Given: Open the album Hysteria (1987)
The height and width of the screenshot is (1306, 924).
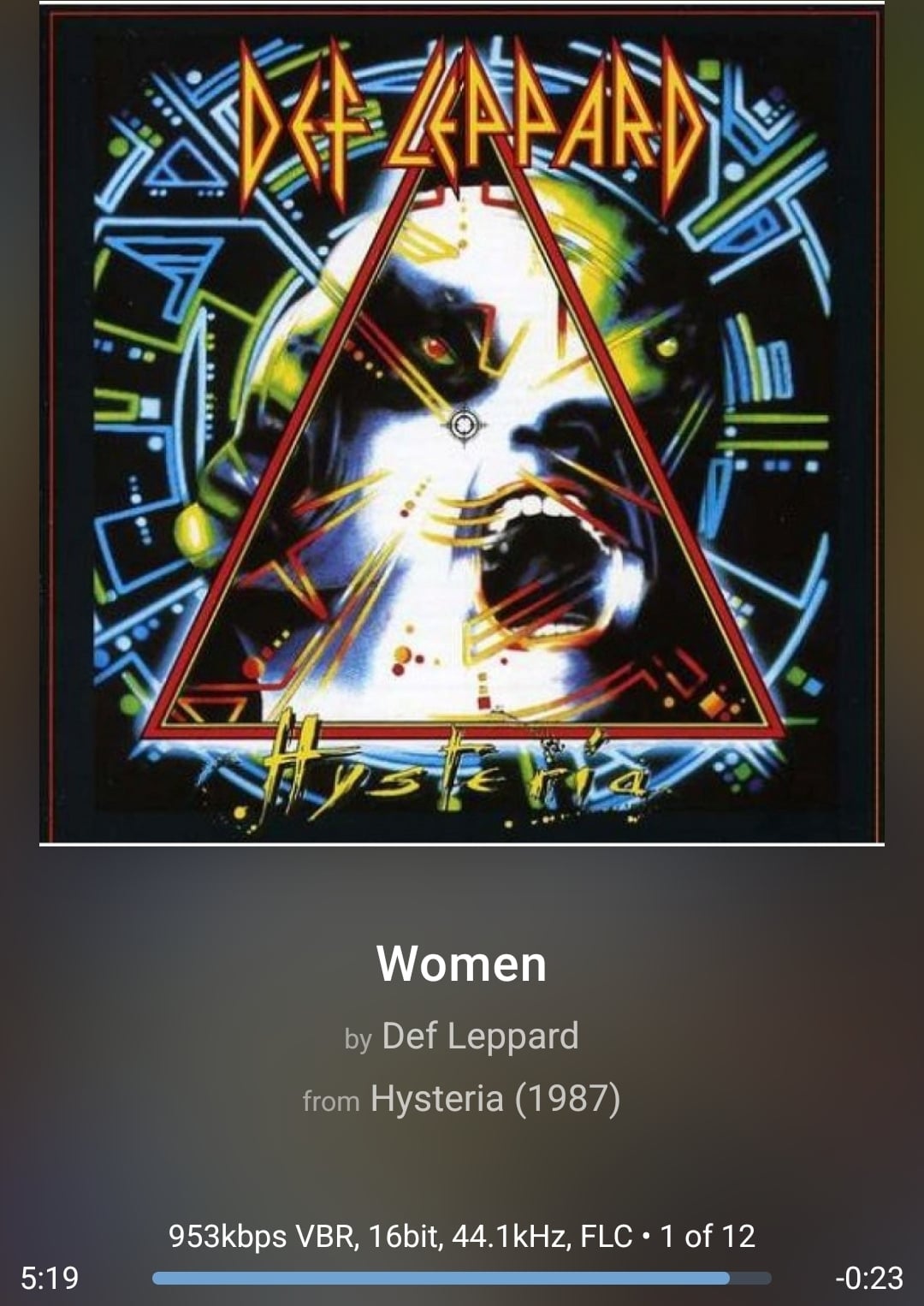Looking at the screenshot, I should pyautogui.click(x=495, y=1099).
